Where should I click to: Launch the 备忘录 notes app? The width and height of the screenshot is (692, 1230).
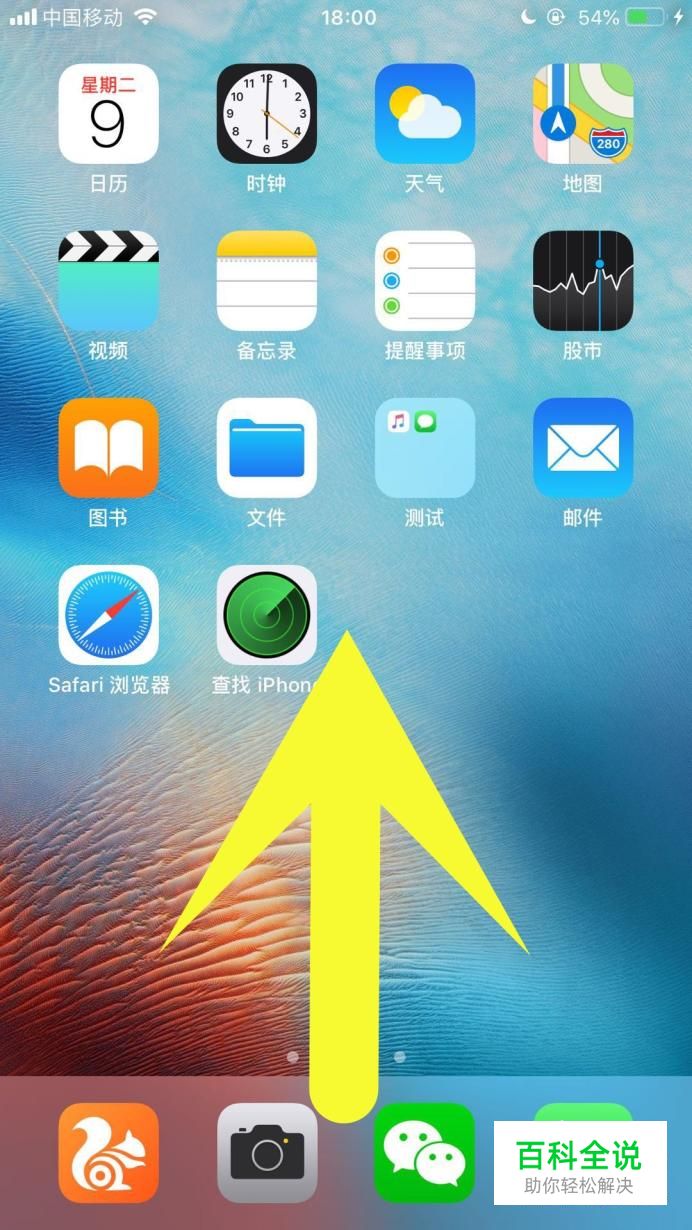267,280
